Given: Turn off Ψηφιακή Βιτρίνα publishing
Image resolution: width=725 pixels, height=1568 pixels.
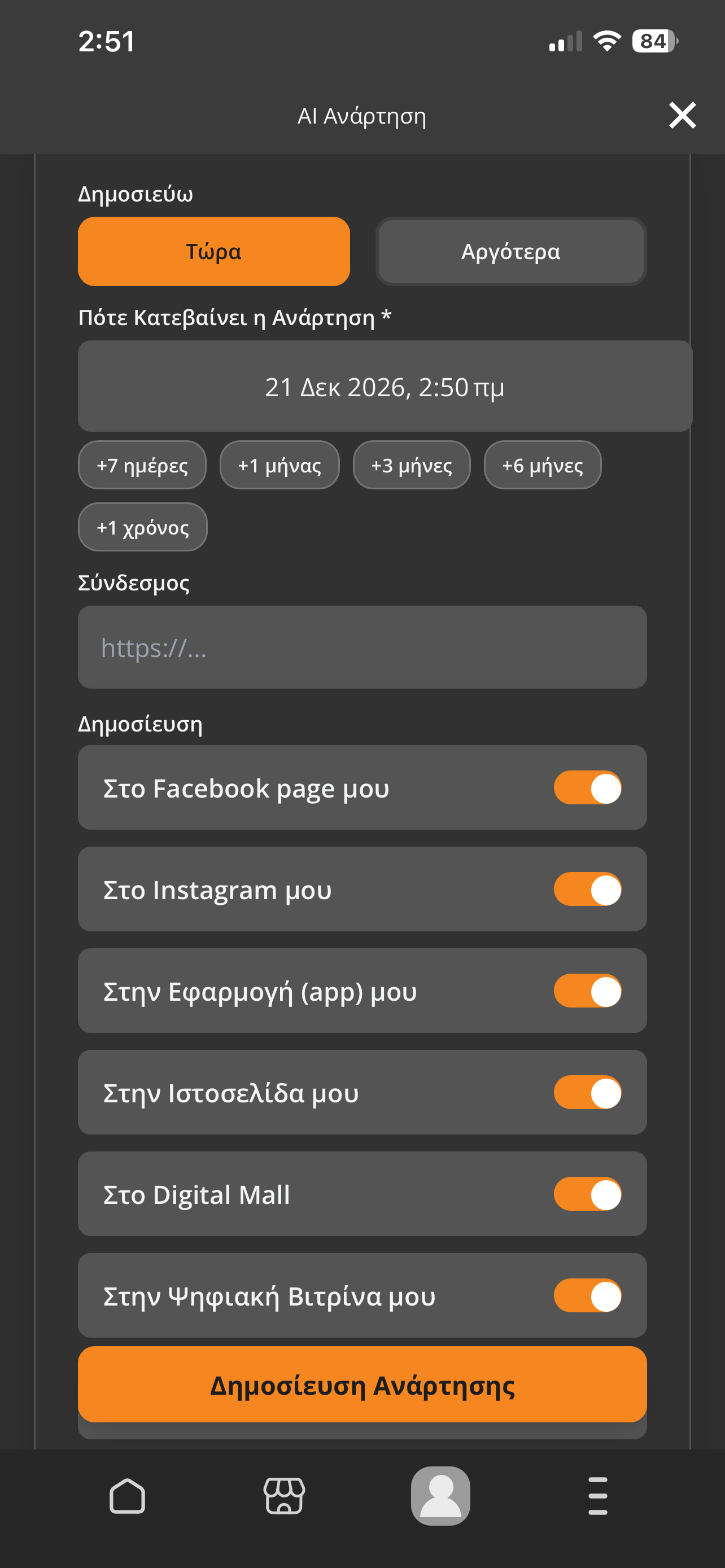Looking at the screenshot, I should tap(587, 1296).
